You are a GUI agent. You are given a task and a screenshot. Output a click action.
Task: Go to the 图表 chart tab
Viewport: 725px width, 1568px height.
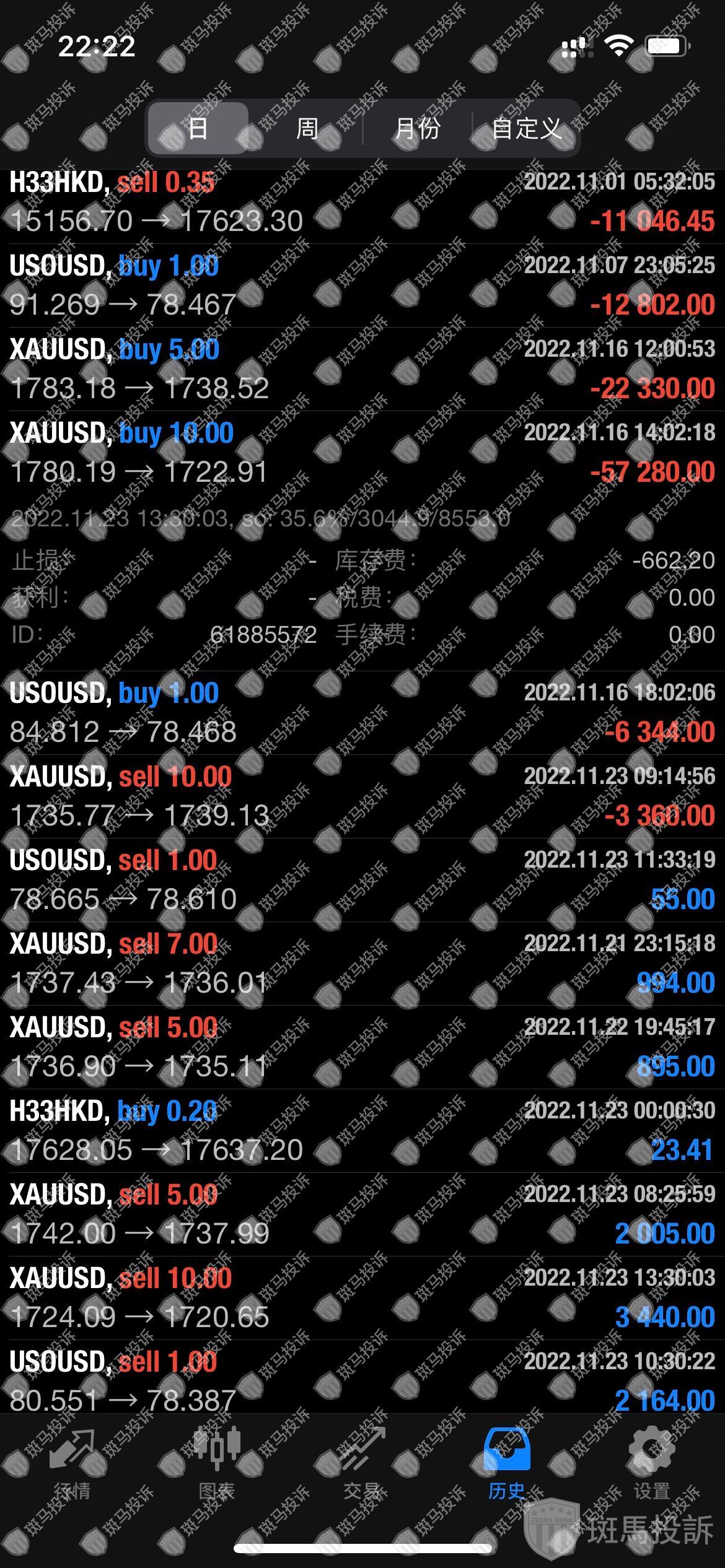coord(217,1464)
